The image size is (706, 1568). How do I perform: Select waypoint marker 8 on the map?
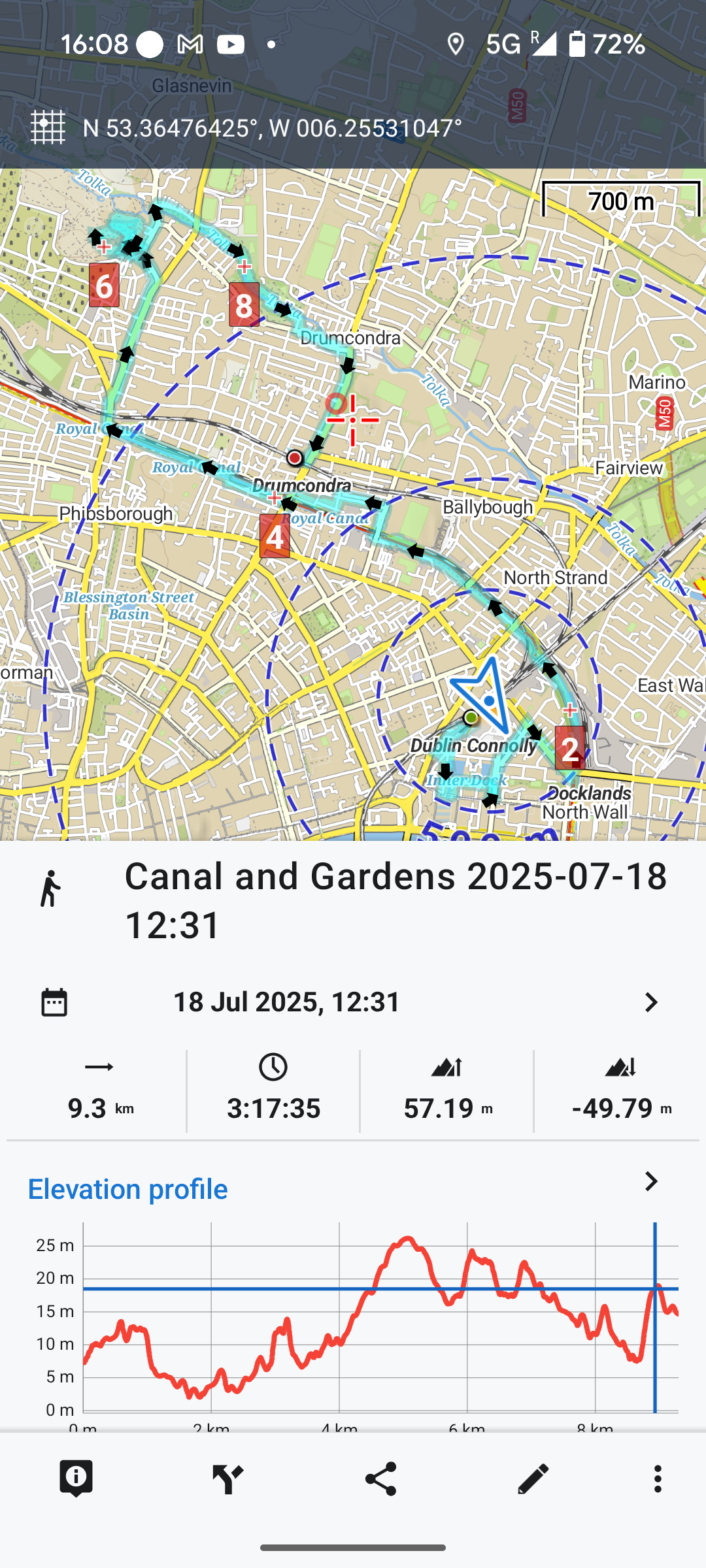[244, 304]
